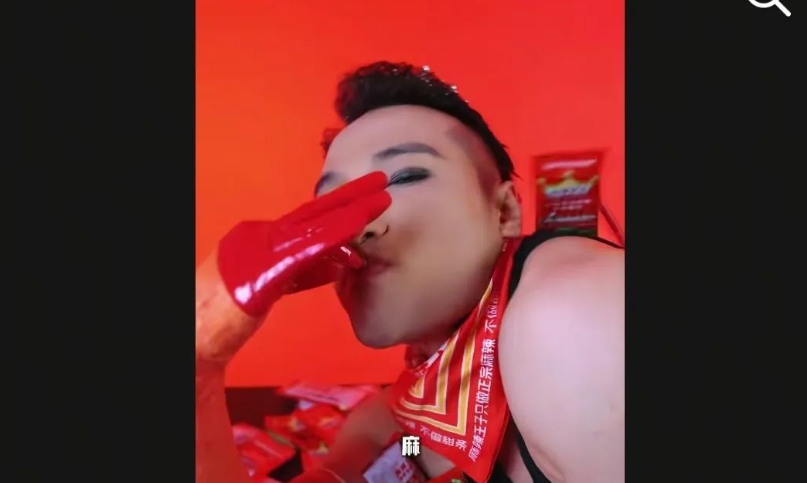Open search with the magnifier icon

coord(768,5)
